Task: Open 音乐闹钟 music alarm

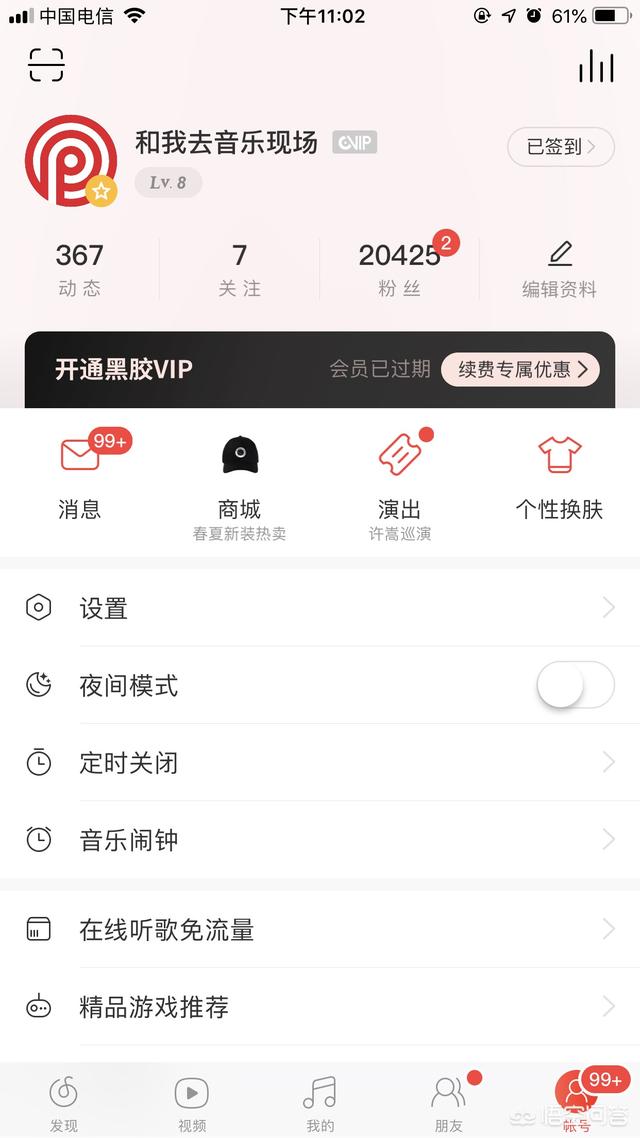Action: click(320, 840)
